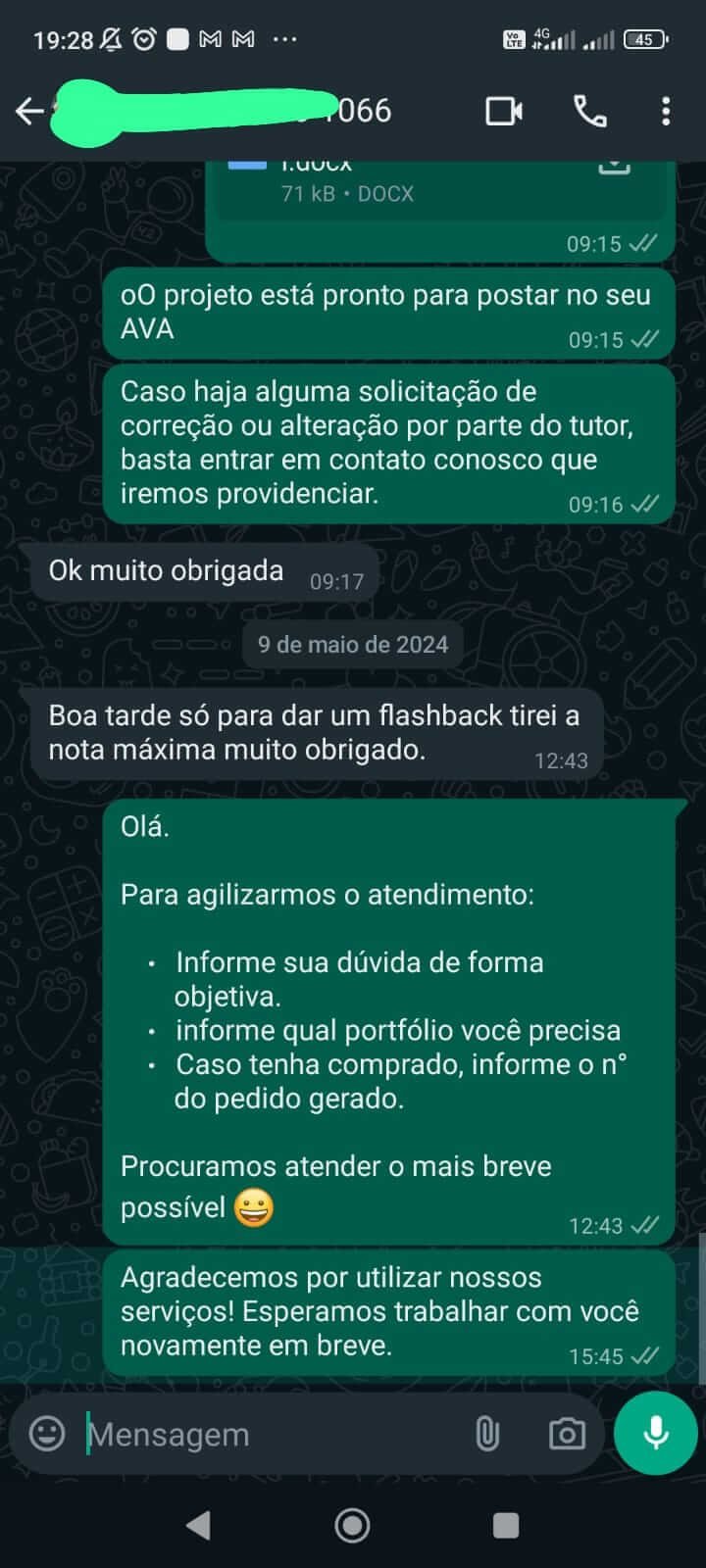Record a voice message with the microphone

tap(655, 1433)
